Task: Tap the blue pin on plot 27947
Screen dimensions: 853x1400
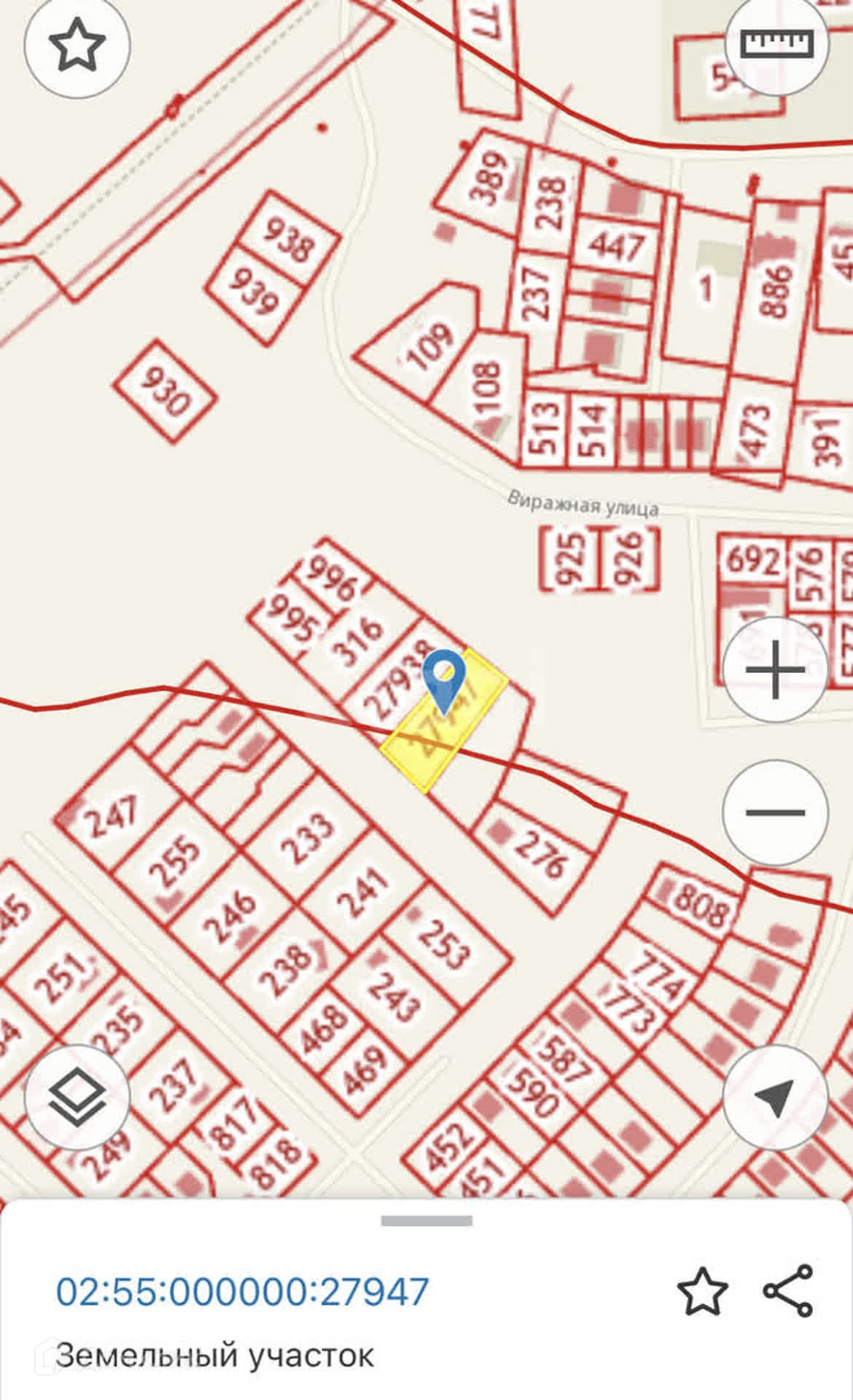Action: [x=444, y=677]
